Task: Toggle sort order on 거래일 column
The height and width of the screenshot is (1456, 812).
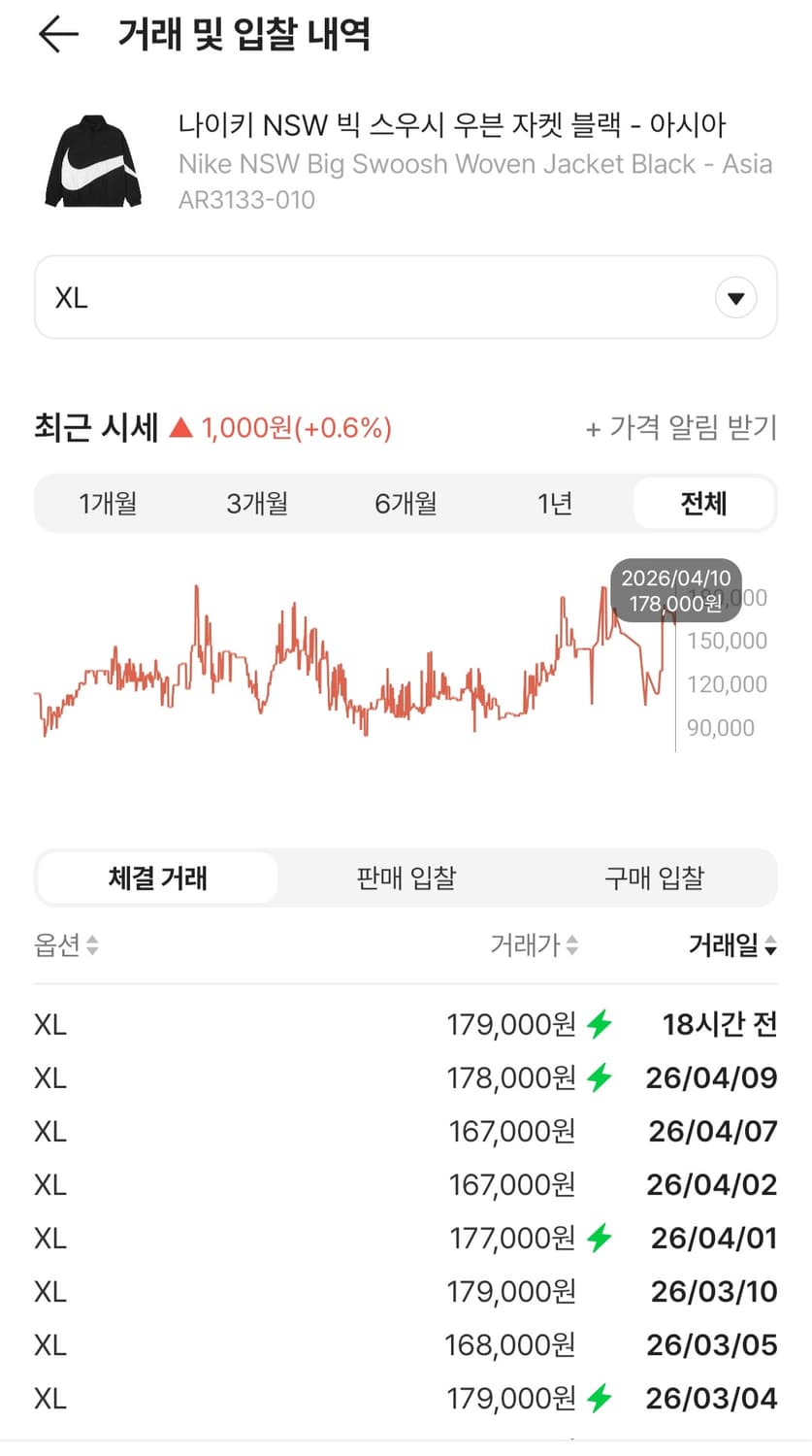Action: click(772, 946)
